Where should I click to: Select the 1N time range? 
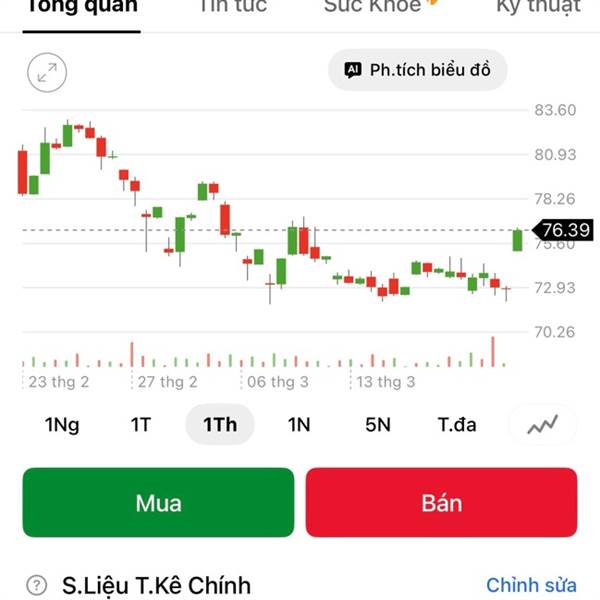[299, 425]
